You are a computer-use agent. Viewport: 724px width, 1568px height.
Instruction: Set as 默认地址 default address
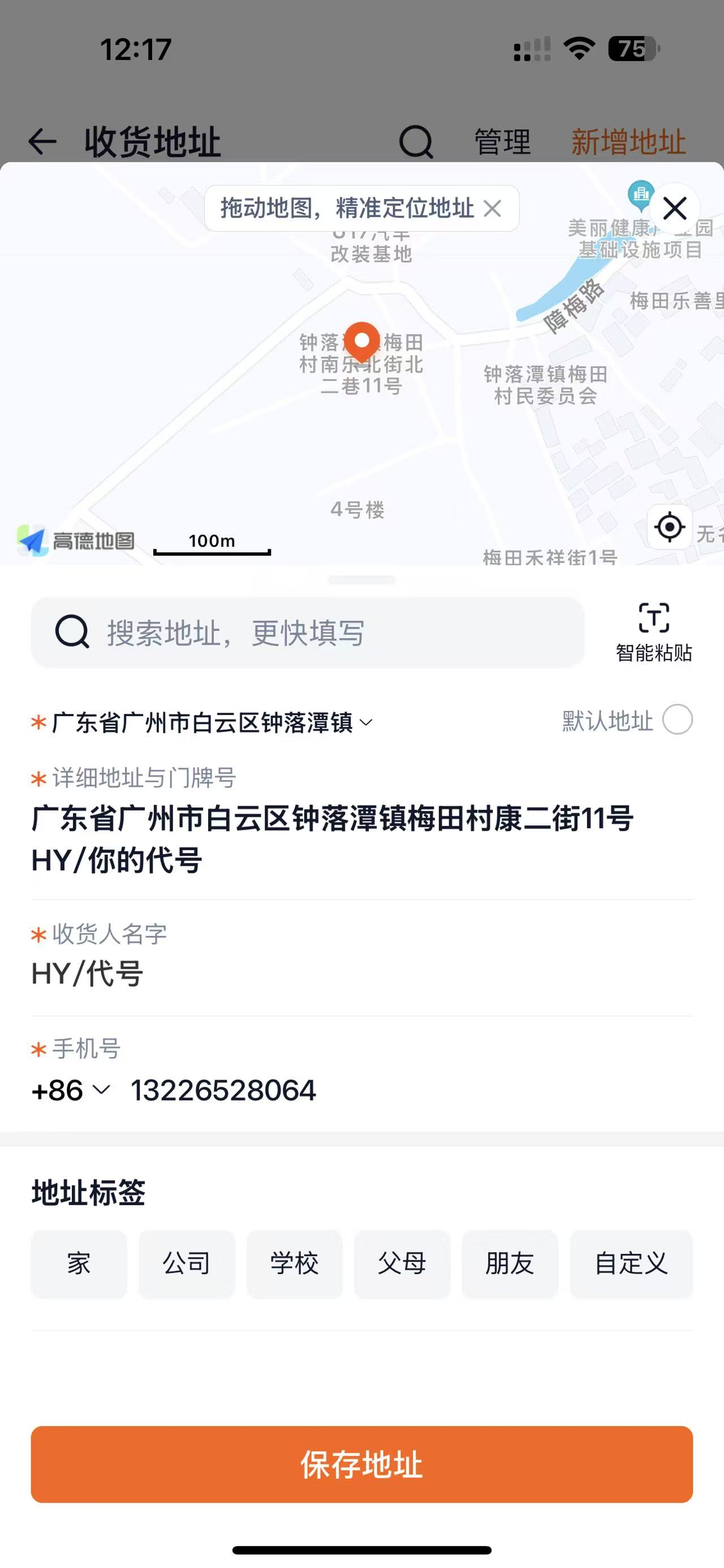(x=677, y=720)
